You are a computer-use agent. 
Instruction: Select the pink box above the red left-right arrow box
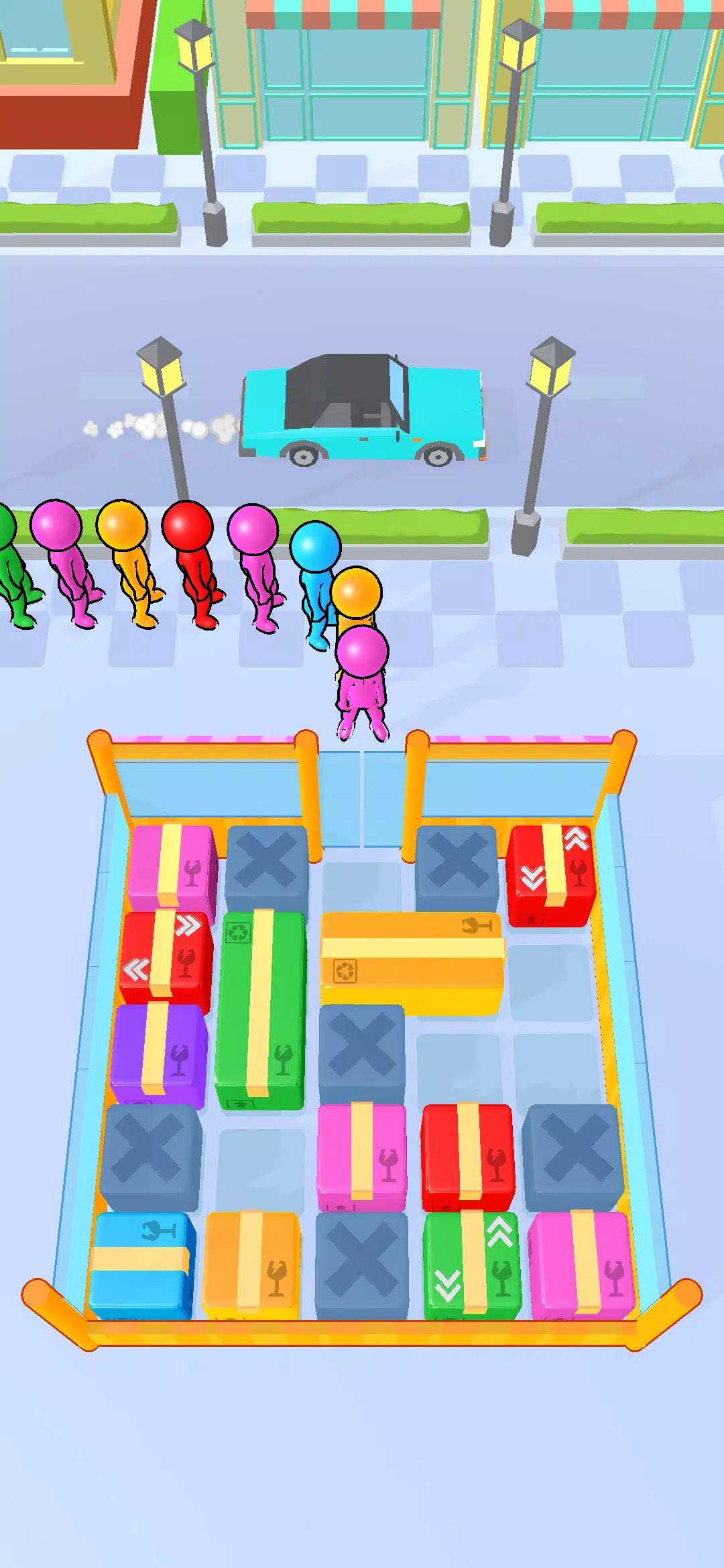coord(172,867)
